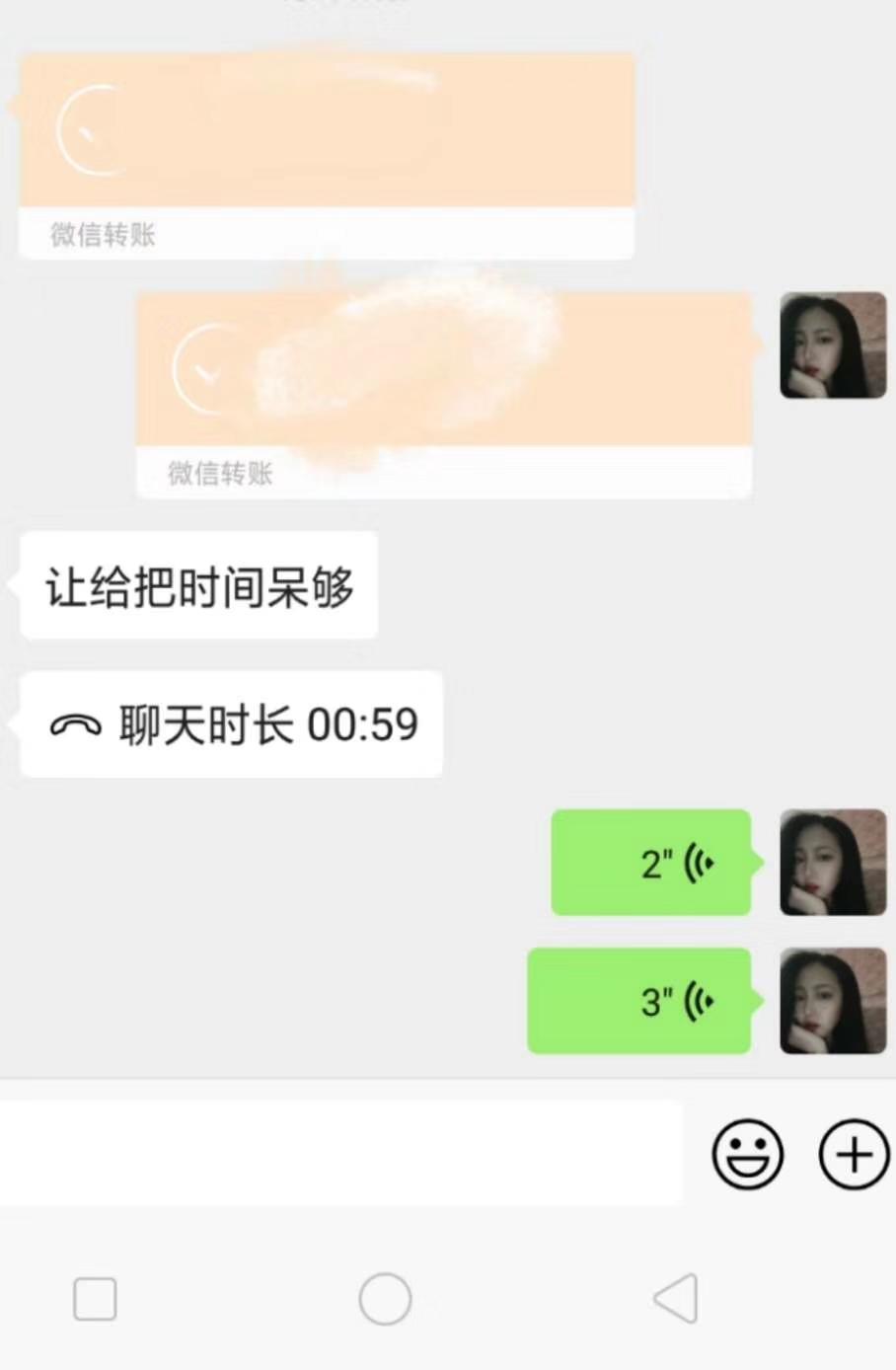Play the 3-second voice message
The height and width of the screenshot is (1370, 896).
tap(639, 1001)
